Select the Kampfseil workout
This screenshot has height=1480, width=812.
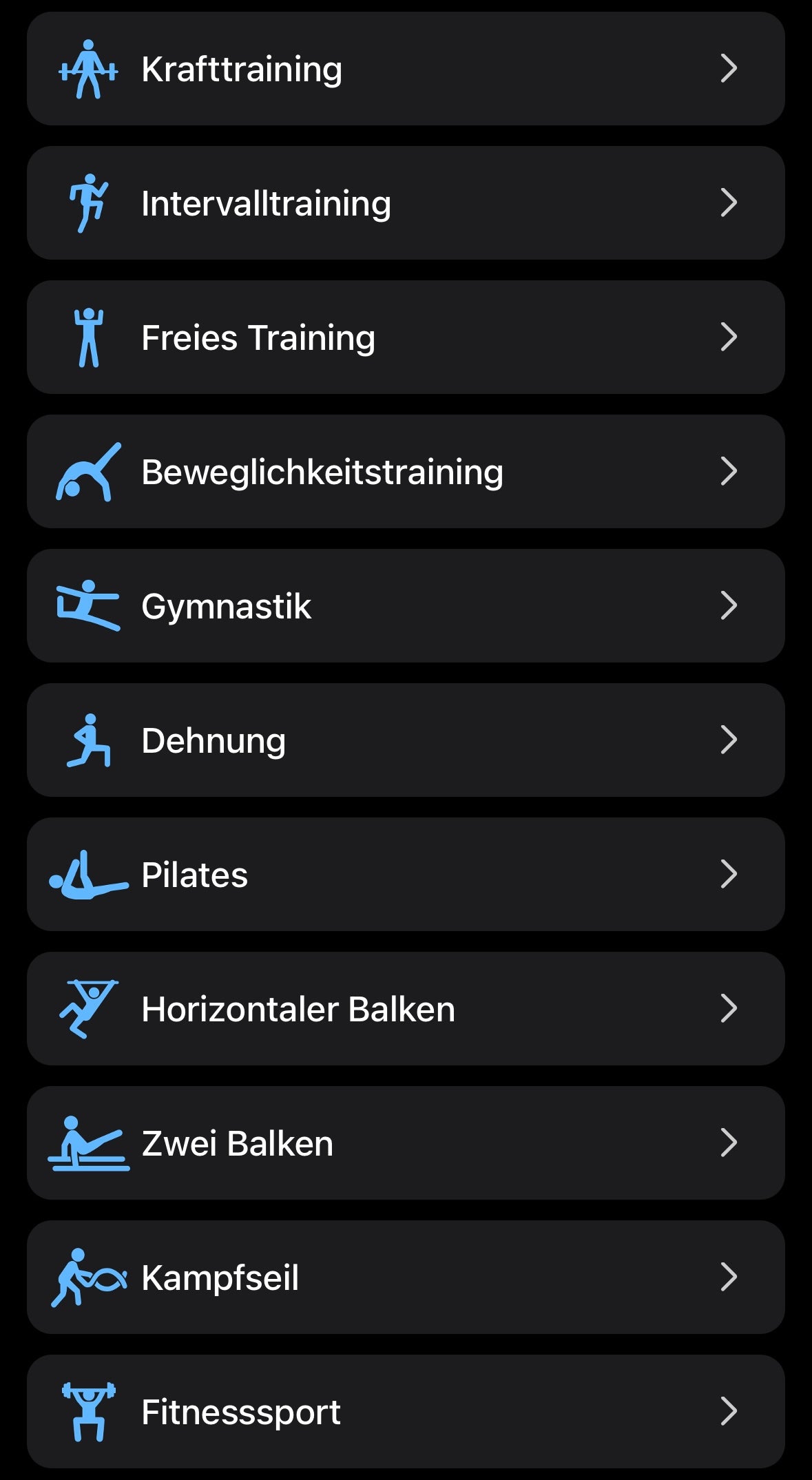[406, 1278]
